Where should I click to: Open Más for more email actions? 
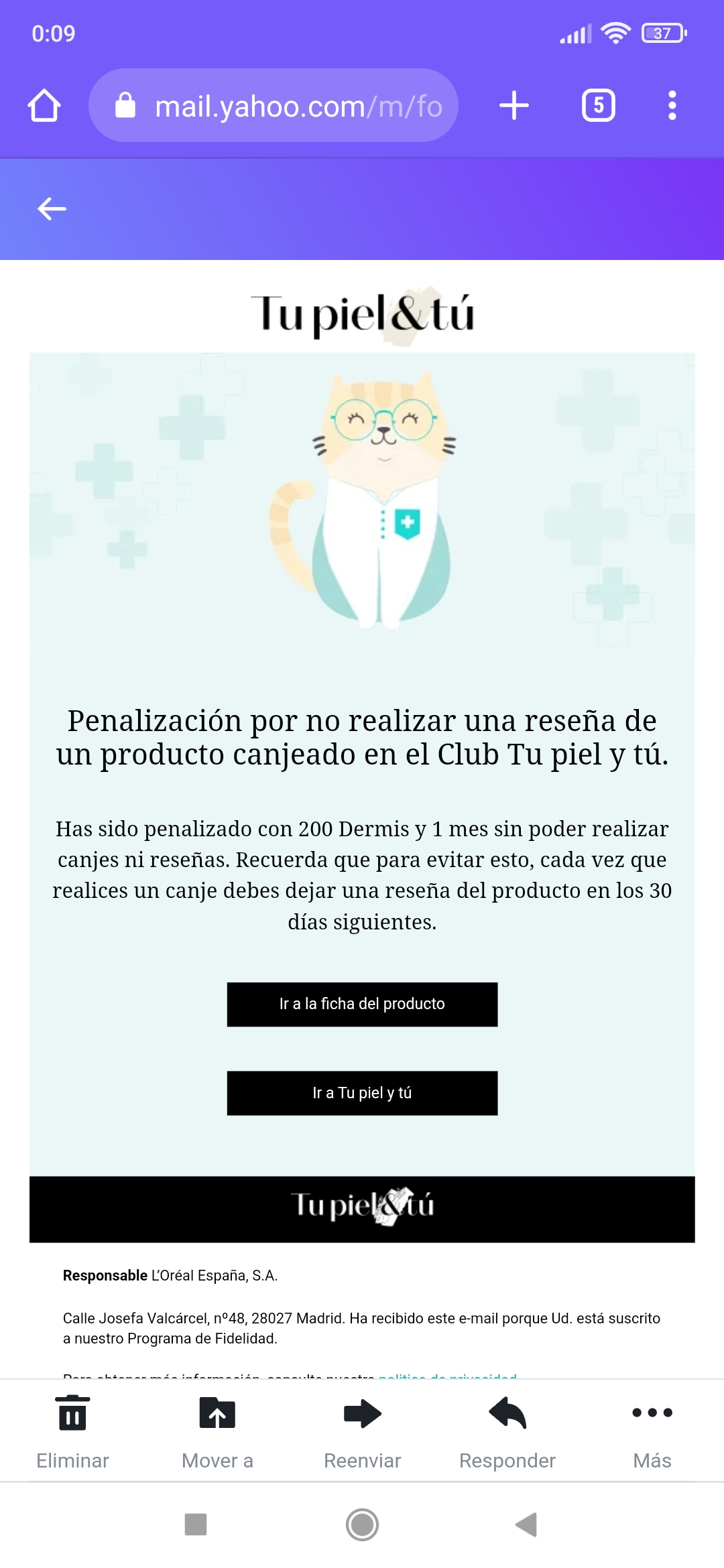(652, 1431)
